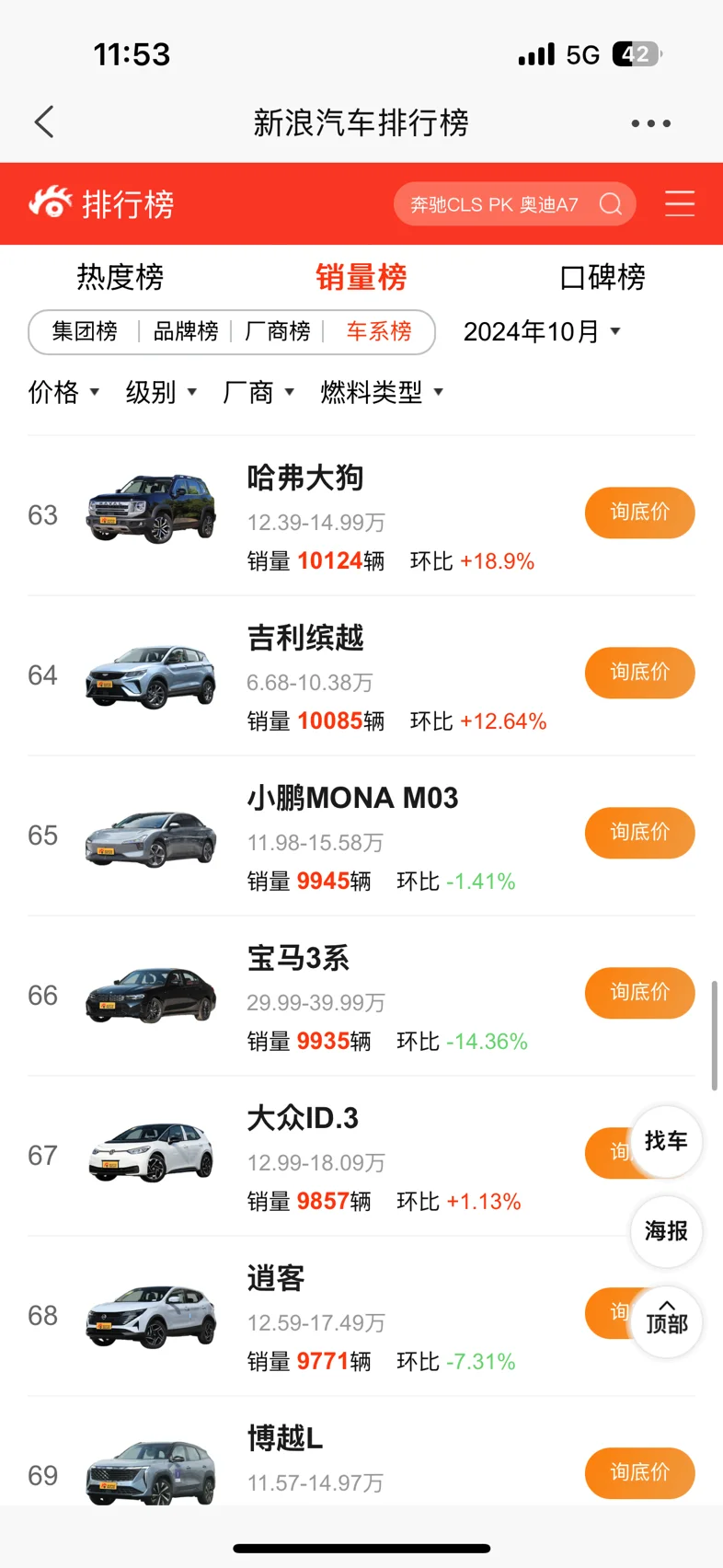Select the 厂商榜 segment
723x1568 pixels.
[278, 331]
